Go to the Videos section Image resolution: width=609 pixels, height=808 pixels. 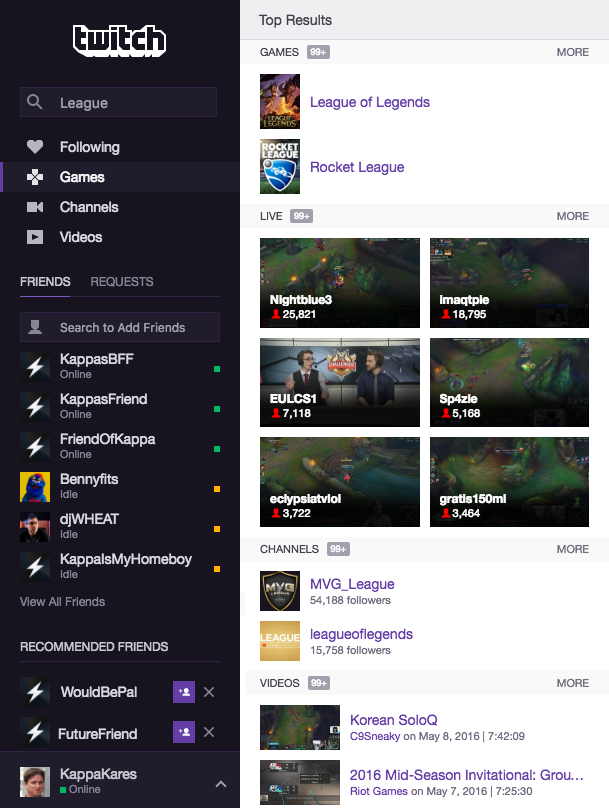click(x=80, y=237)
